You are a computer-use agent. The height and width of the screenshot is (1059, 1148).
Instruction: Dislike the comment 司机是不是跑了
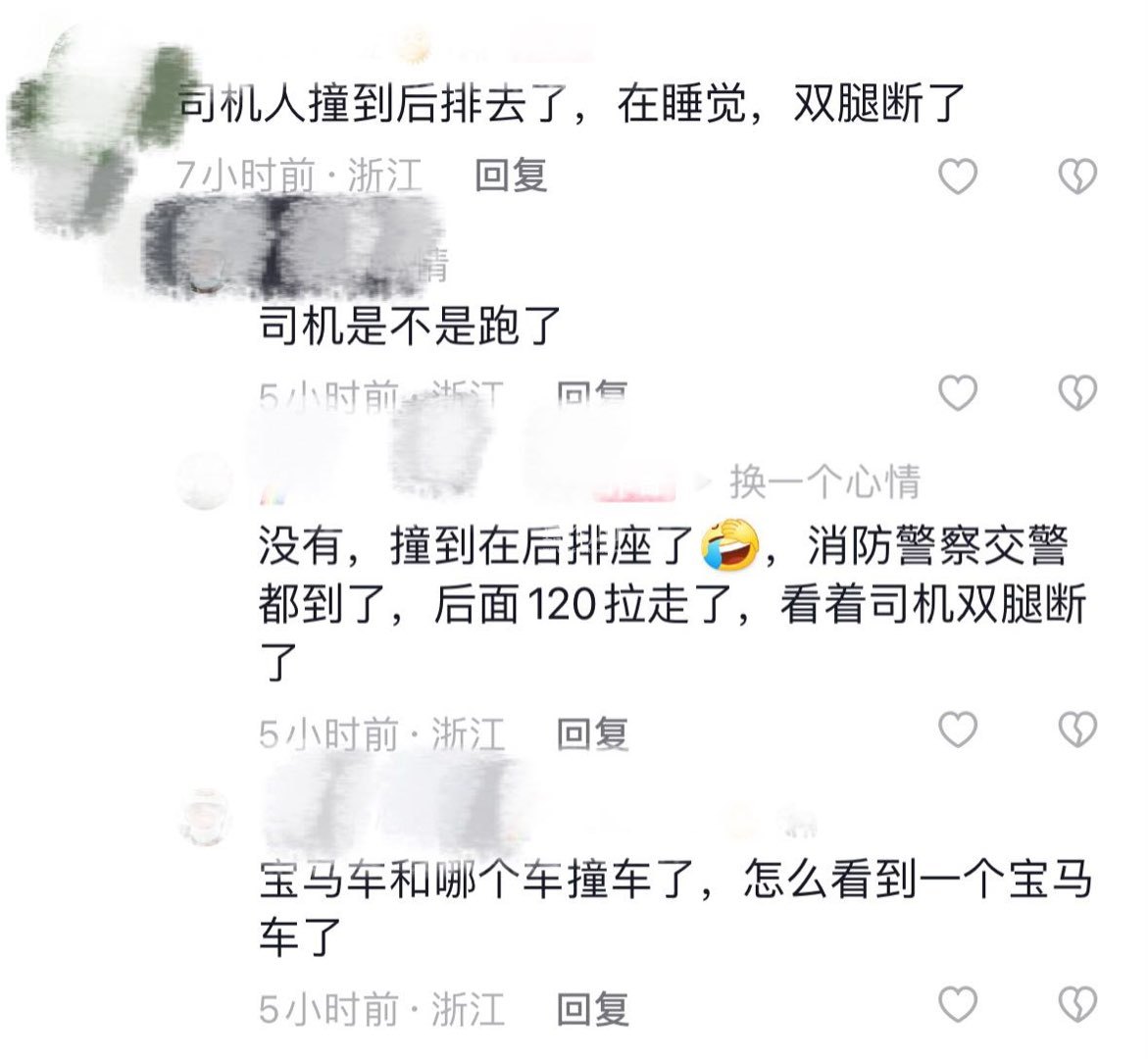(x=1077, y=392)
